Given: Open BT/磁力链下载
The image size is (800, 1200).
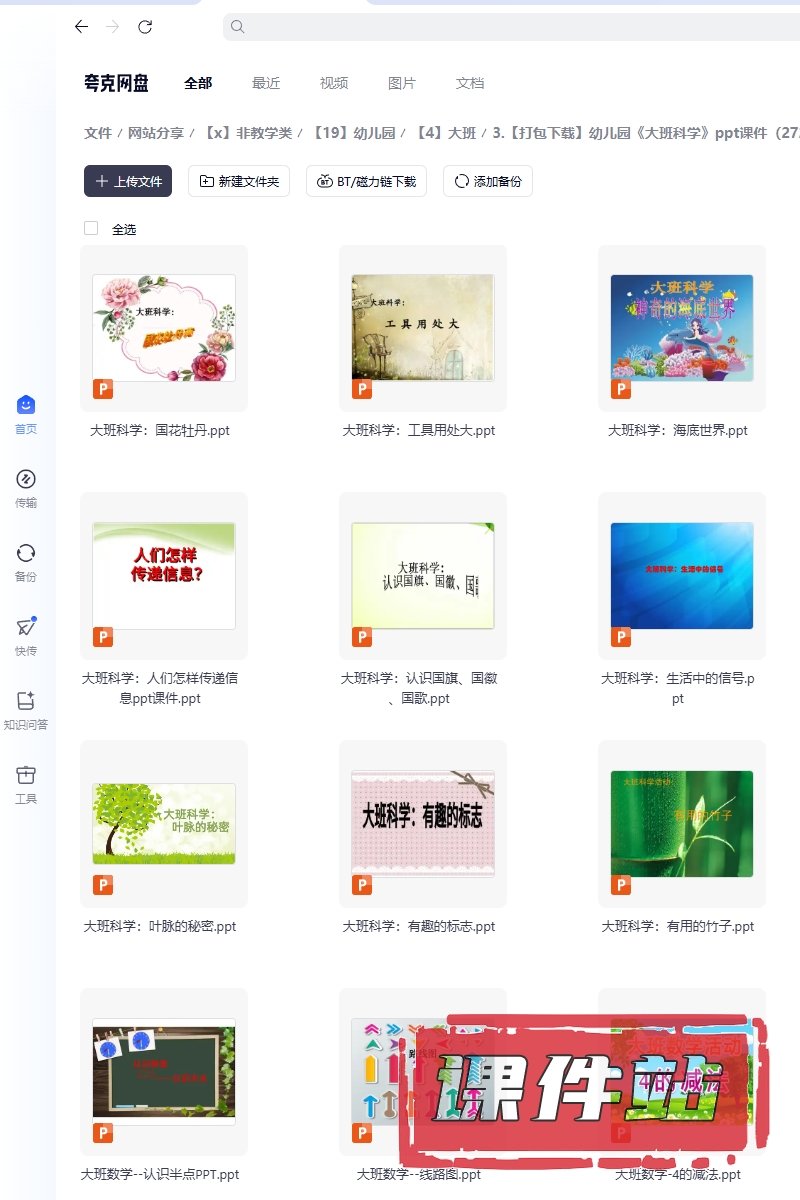Looking at the screenshot, I should pyautogui.click(x=367, y=181).
